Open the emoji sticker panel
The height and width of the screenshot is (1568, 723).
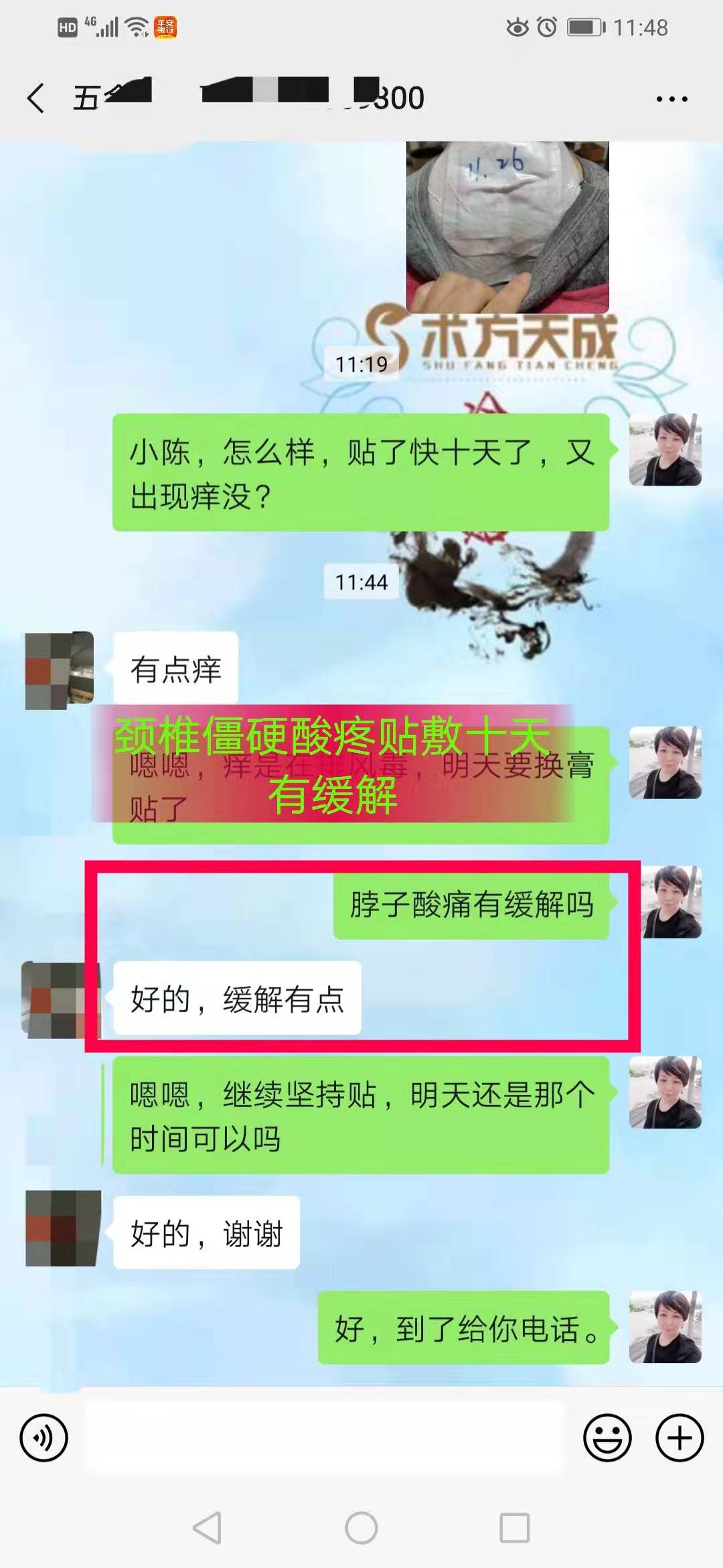coord(607,1437)
